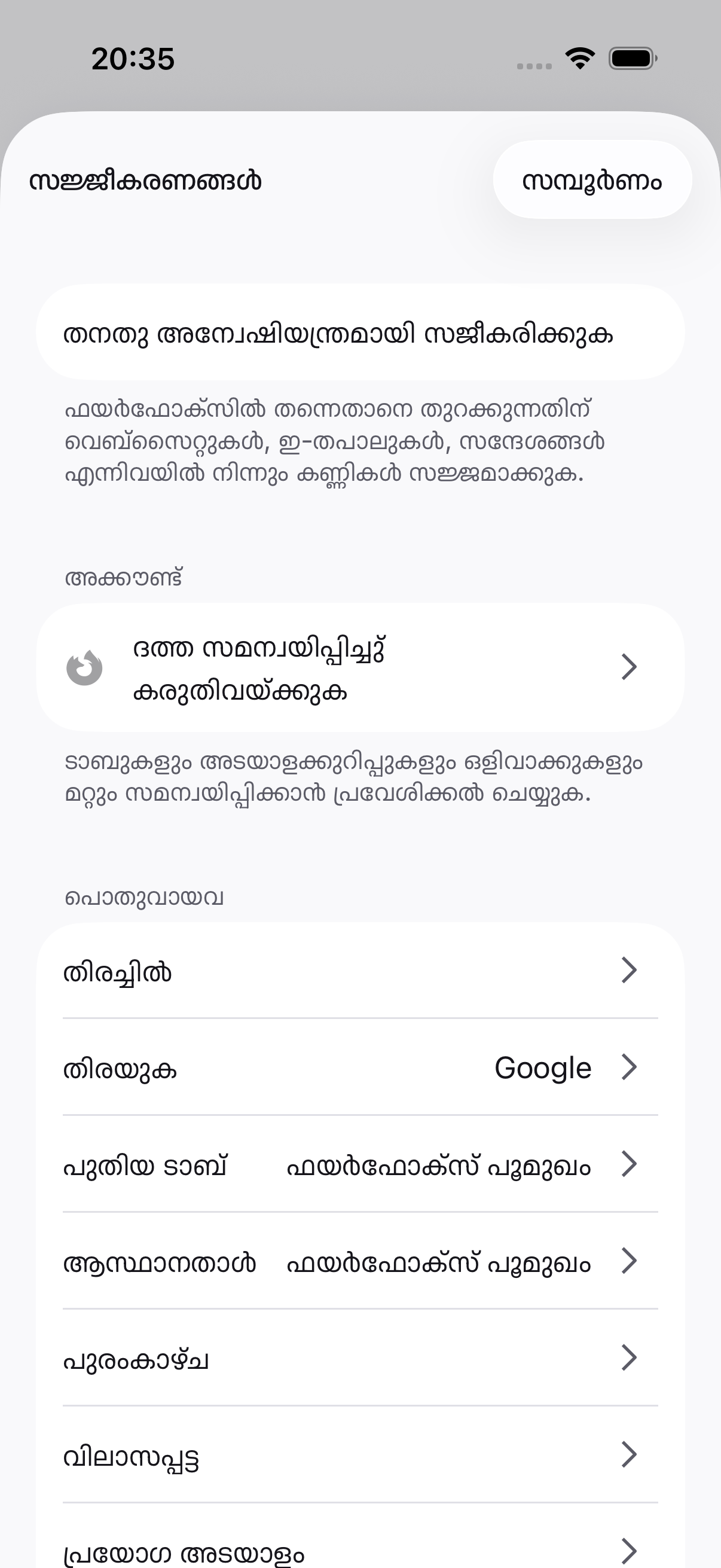Open the തിരച്ചിൽ settings row
This screenshot has height=1568, width=721.
tap(360, 970)
